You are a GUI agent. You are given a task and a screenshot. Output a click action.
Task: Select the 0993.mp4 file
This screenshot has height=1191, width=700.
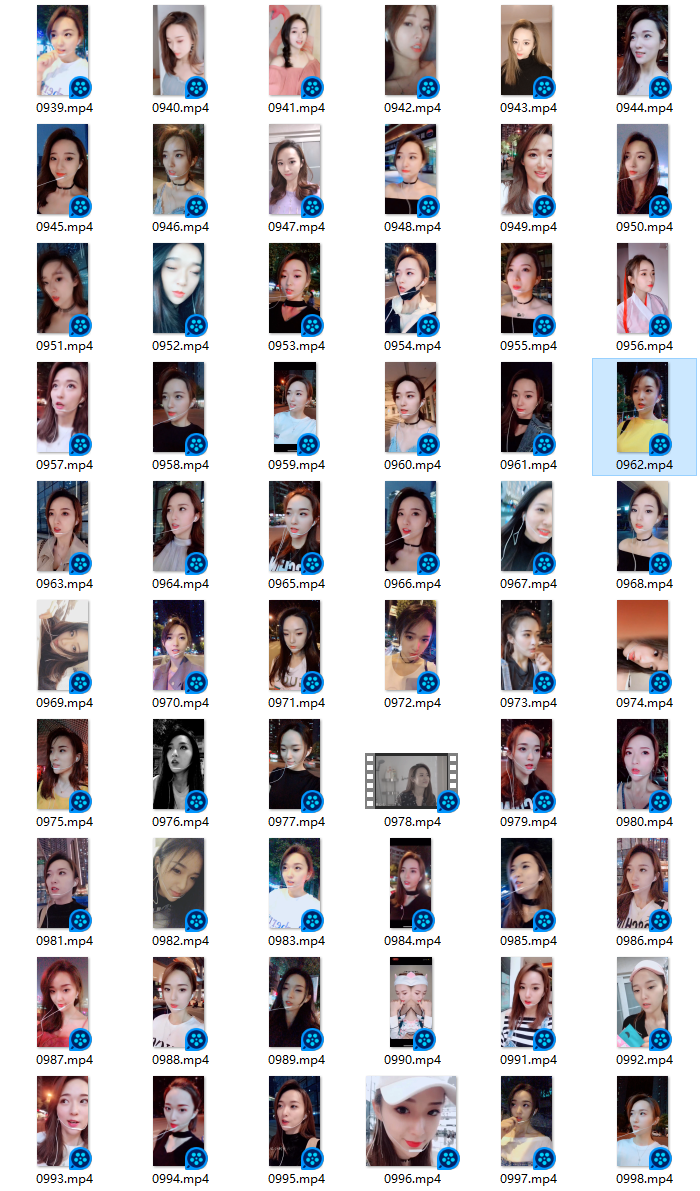[63, 1122]
